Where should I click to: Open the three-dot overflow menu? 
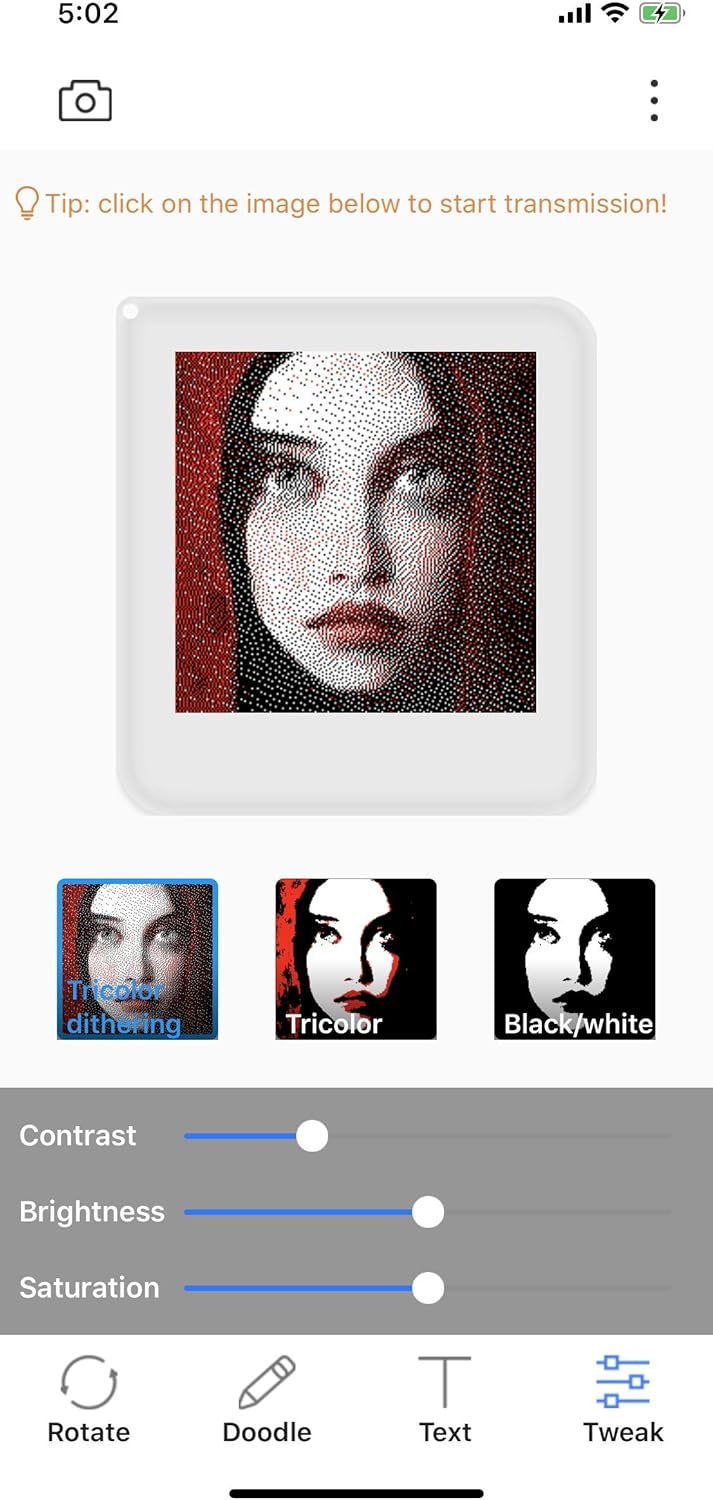click(x=654, y=101)
